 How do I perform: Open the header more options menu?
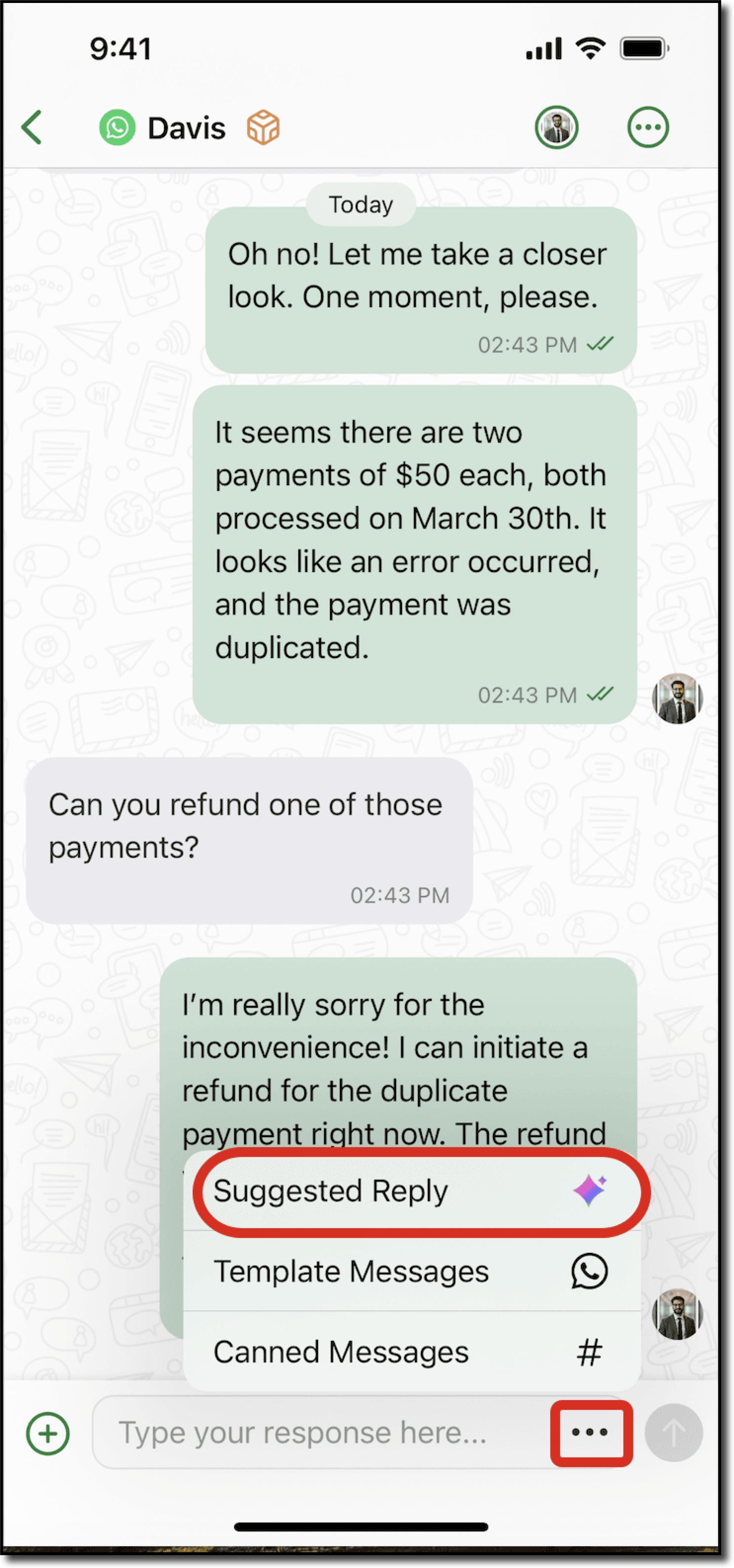[648, 127]
